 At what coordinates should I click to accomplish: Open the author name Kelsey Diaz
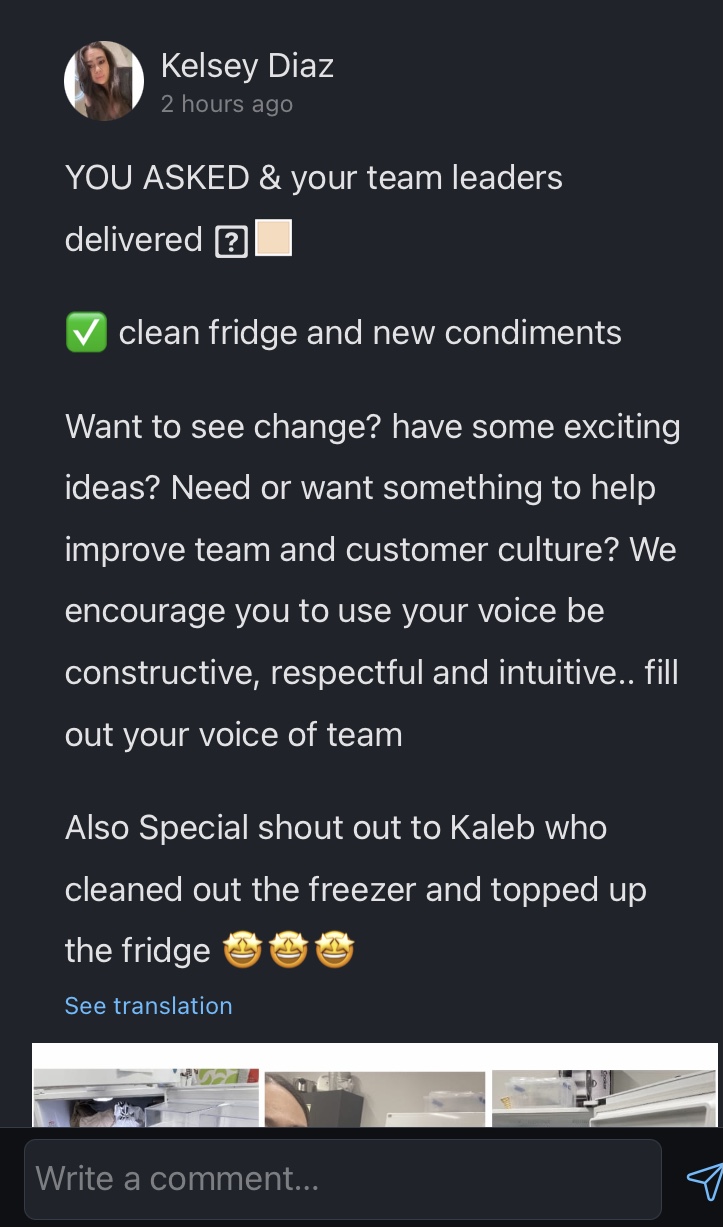pos(247,66)
